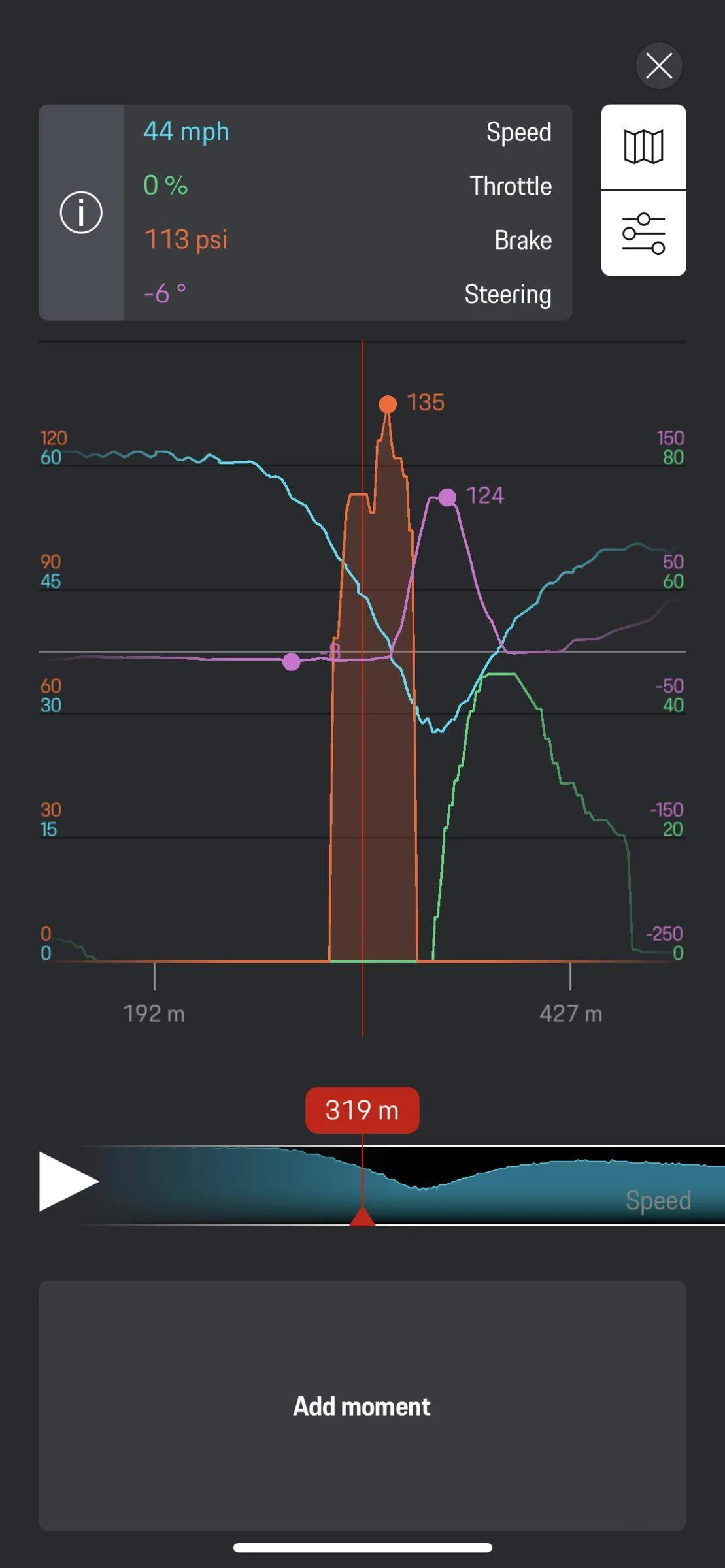Open the track map view
The image size is (725, 1568).
coord(644,147)
